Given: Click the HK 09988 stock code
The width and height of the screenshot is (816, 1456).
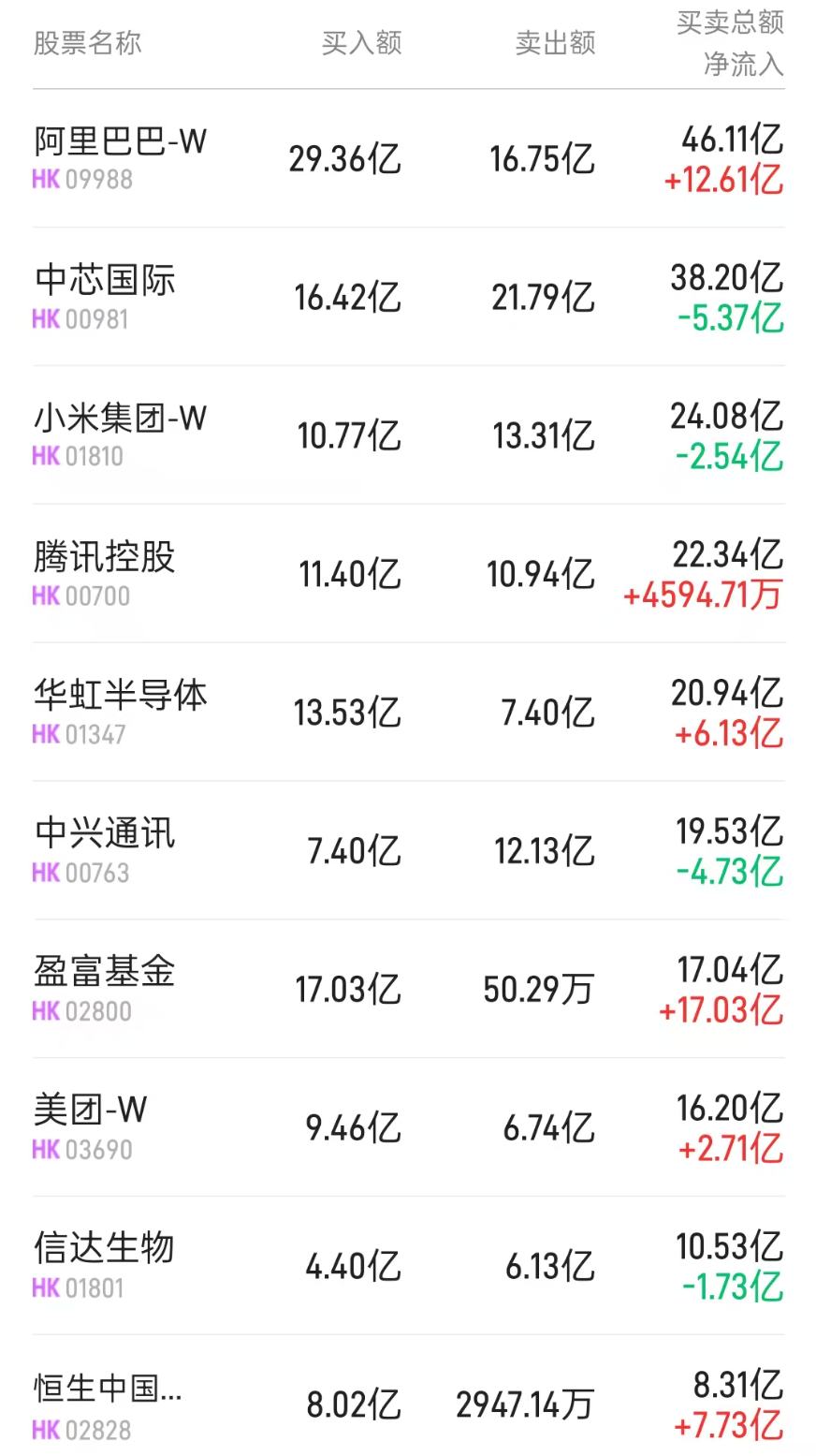Looking at the screenshot, I should [x=81, y=179].
